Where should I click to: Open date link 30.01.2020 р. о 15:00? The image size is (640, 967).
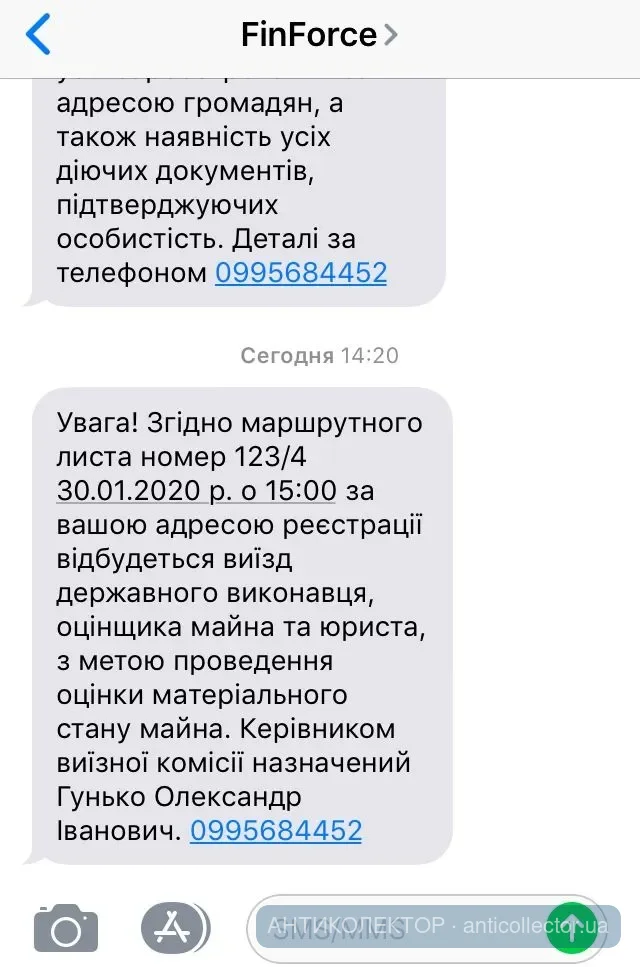click(197, 491)
